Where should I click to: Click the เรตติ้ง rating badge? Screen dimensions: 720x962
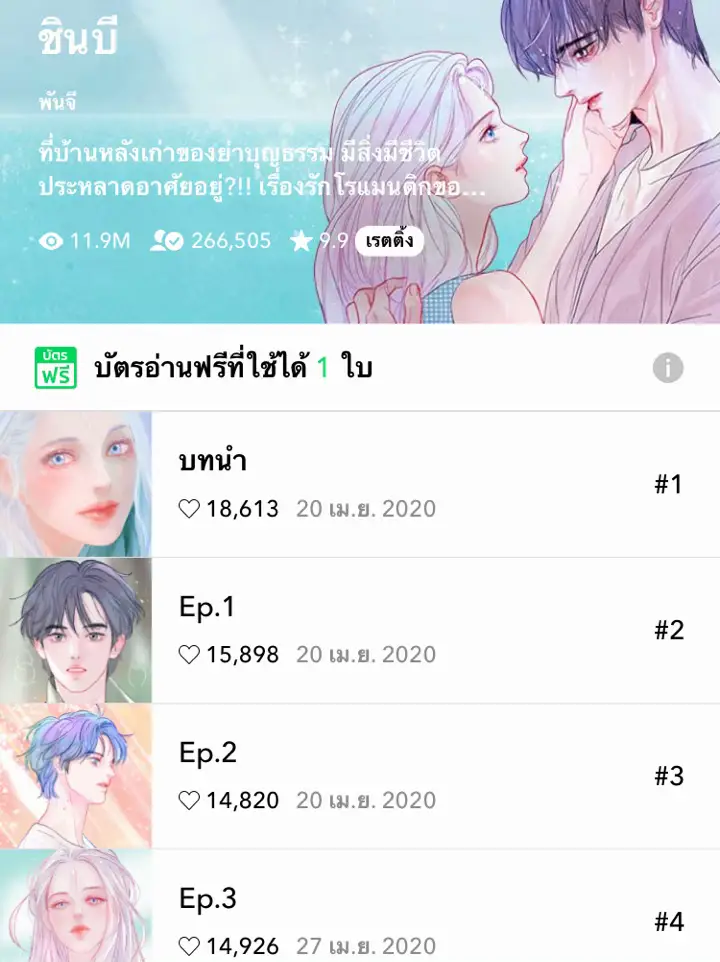(392, 240)
